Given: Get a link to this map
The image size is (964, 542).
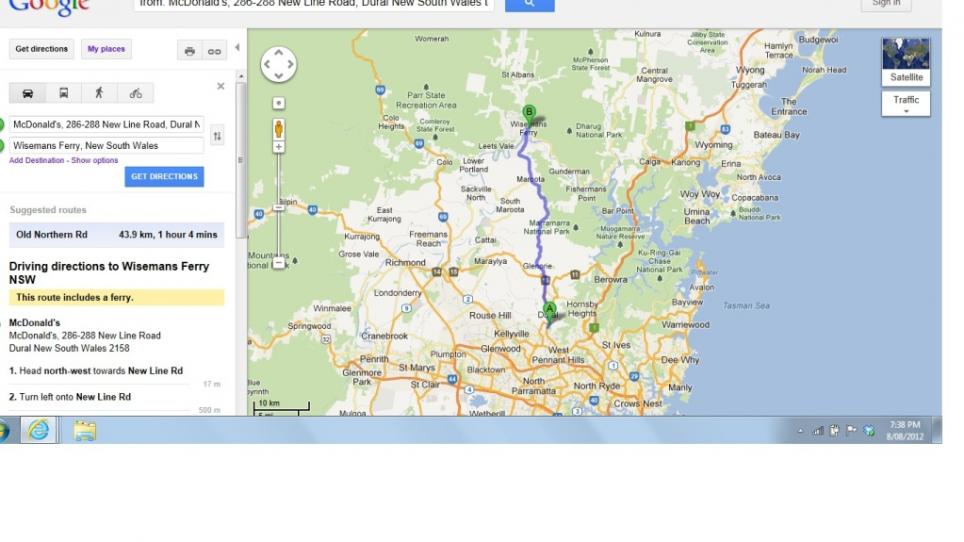Looking at the screenshot, I should [x=214, y=51].
